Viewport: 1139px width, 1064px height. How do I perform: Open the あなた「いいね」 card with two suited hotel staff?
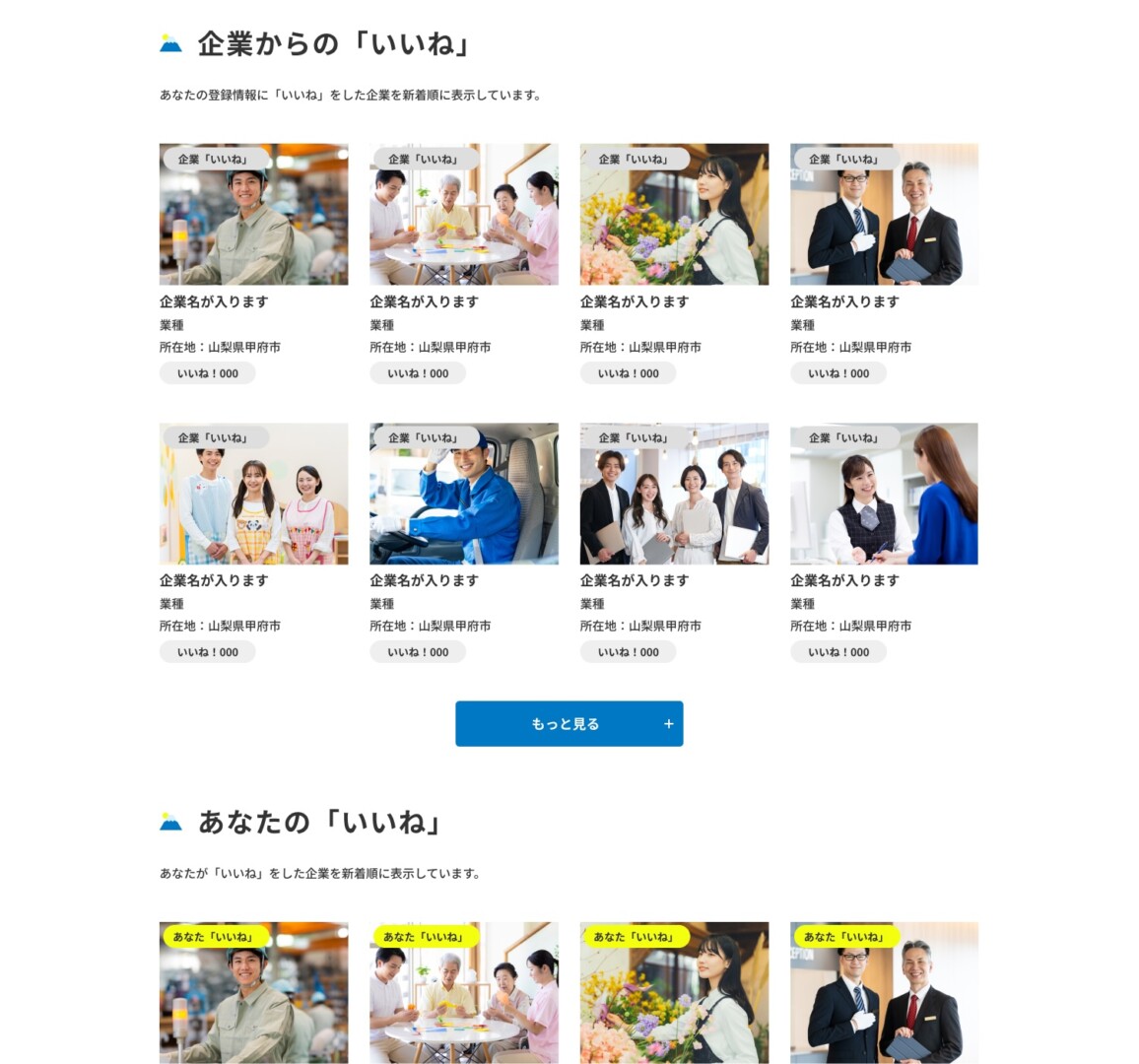point(884,993)
